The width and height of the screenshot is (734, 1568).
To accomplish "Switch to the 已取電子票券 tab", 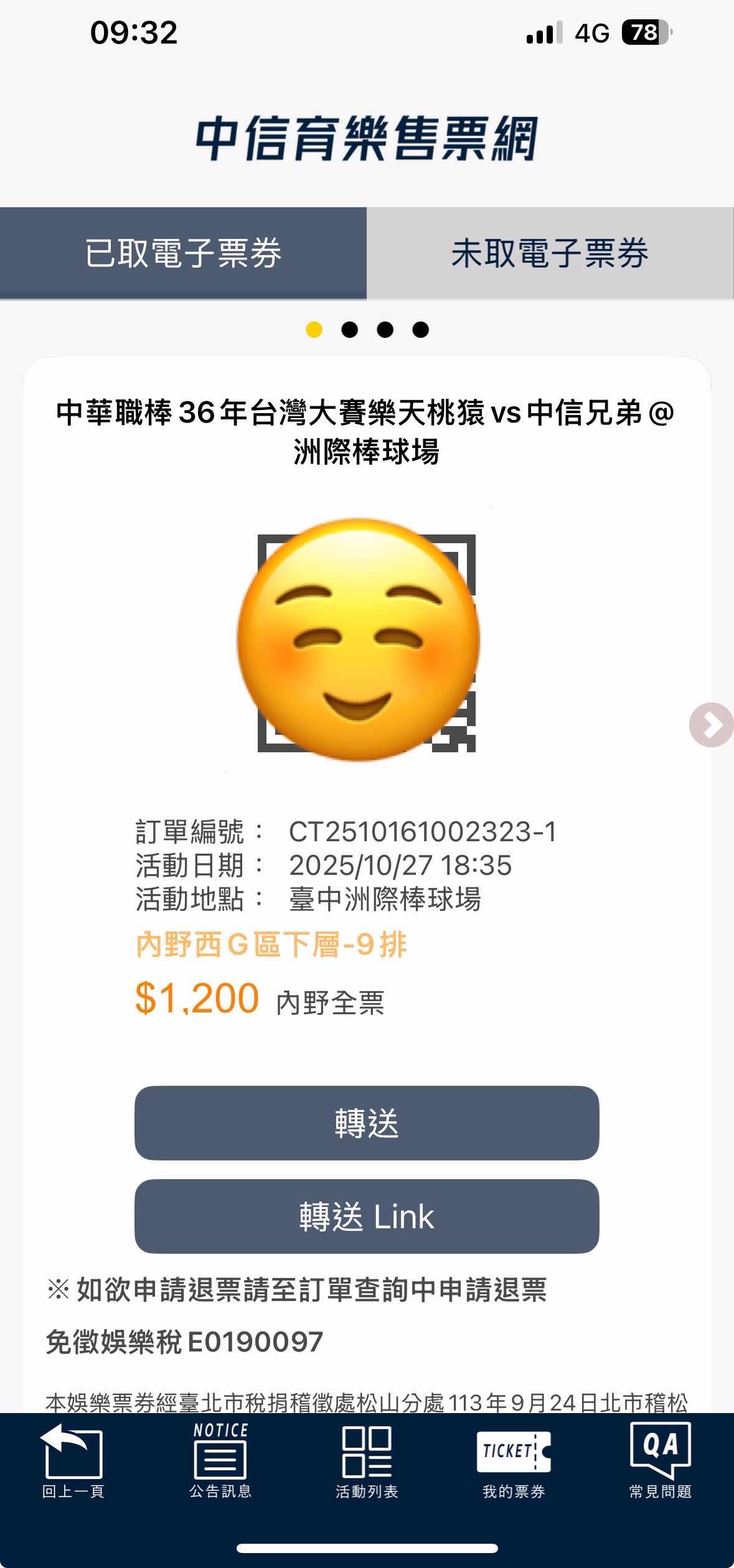I will pyautogui.click(x=183, y=253).
